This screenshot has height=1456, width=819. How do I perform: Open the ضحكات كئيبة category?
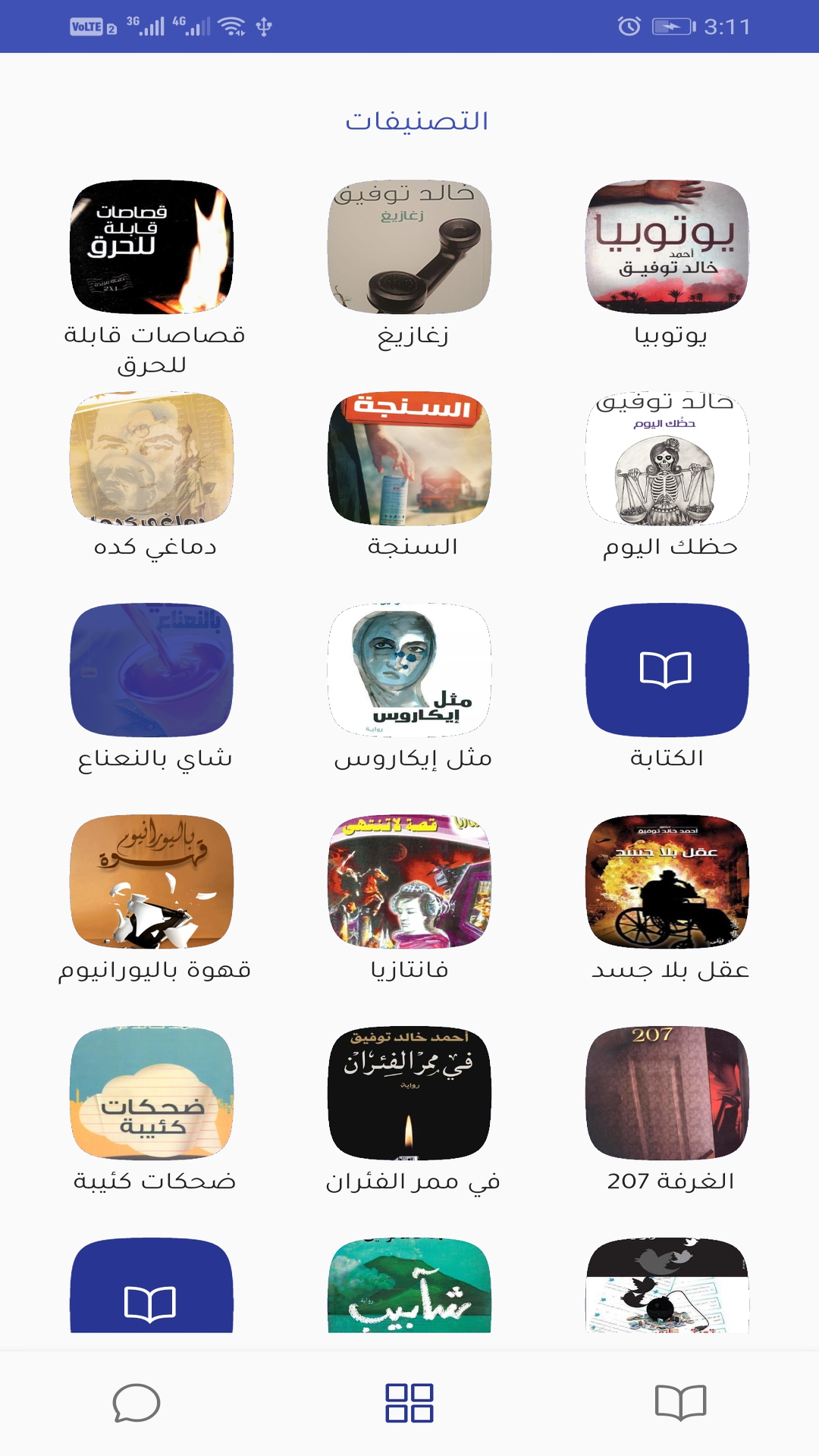click(152, 1094)
